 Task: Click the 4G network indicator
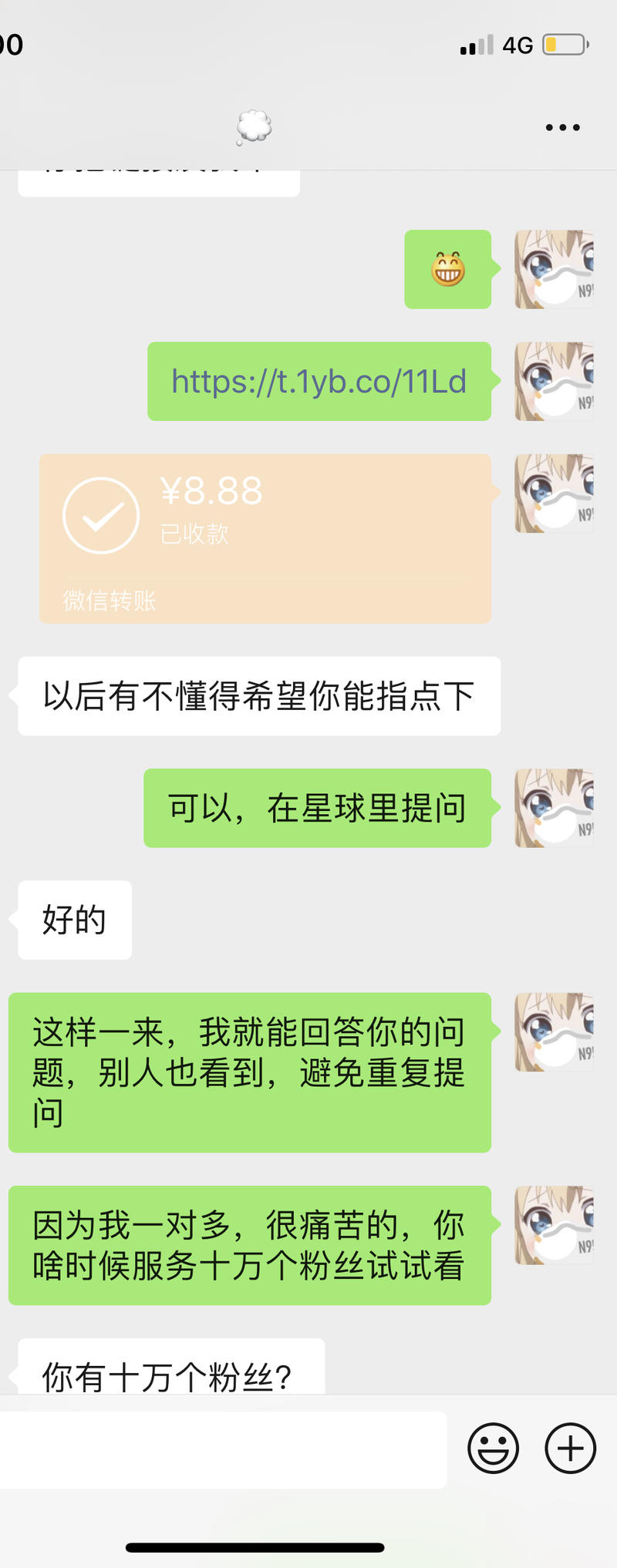tap(516, 45)
